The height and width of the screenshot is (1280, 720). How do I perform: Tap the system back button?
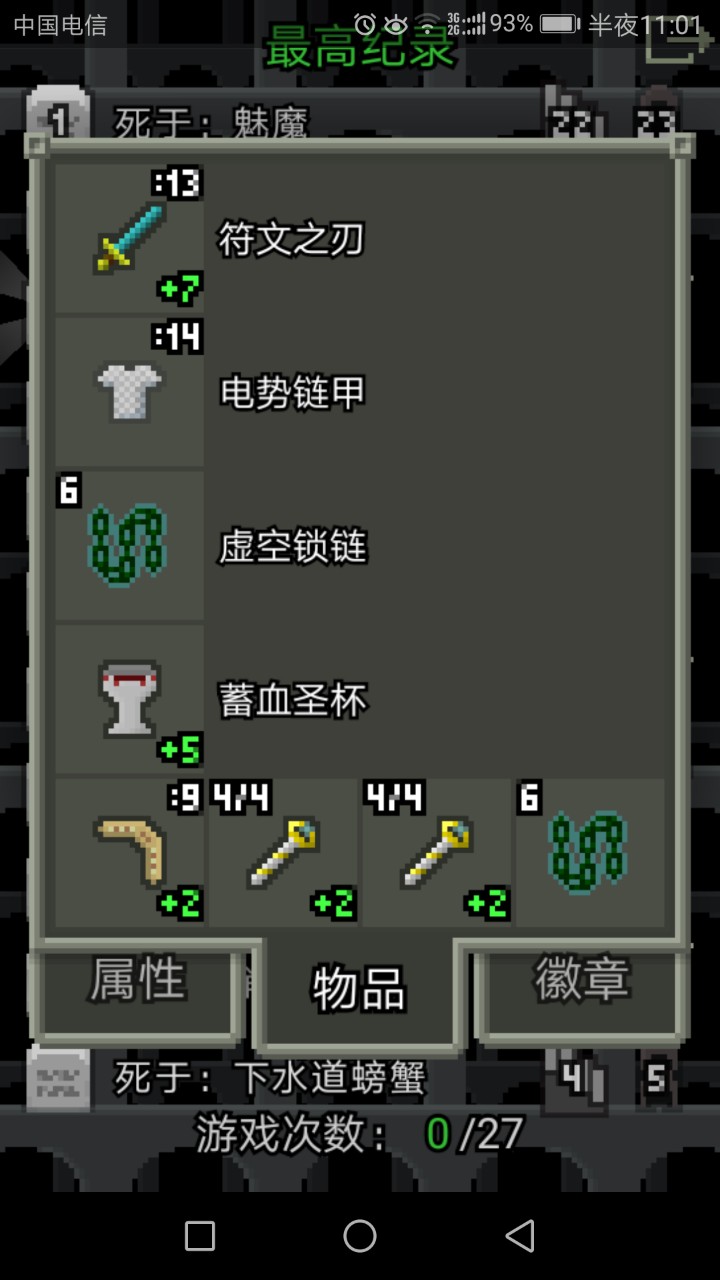tap(519, 1237)
